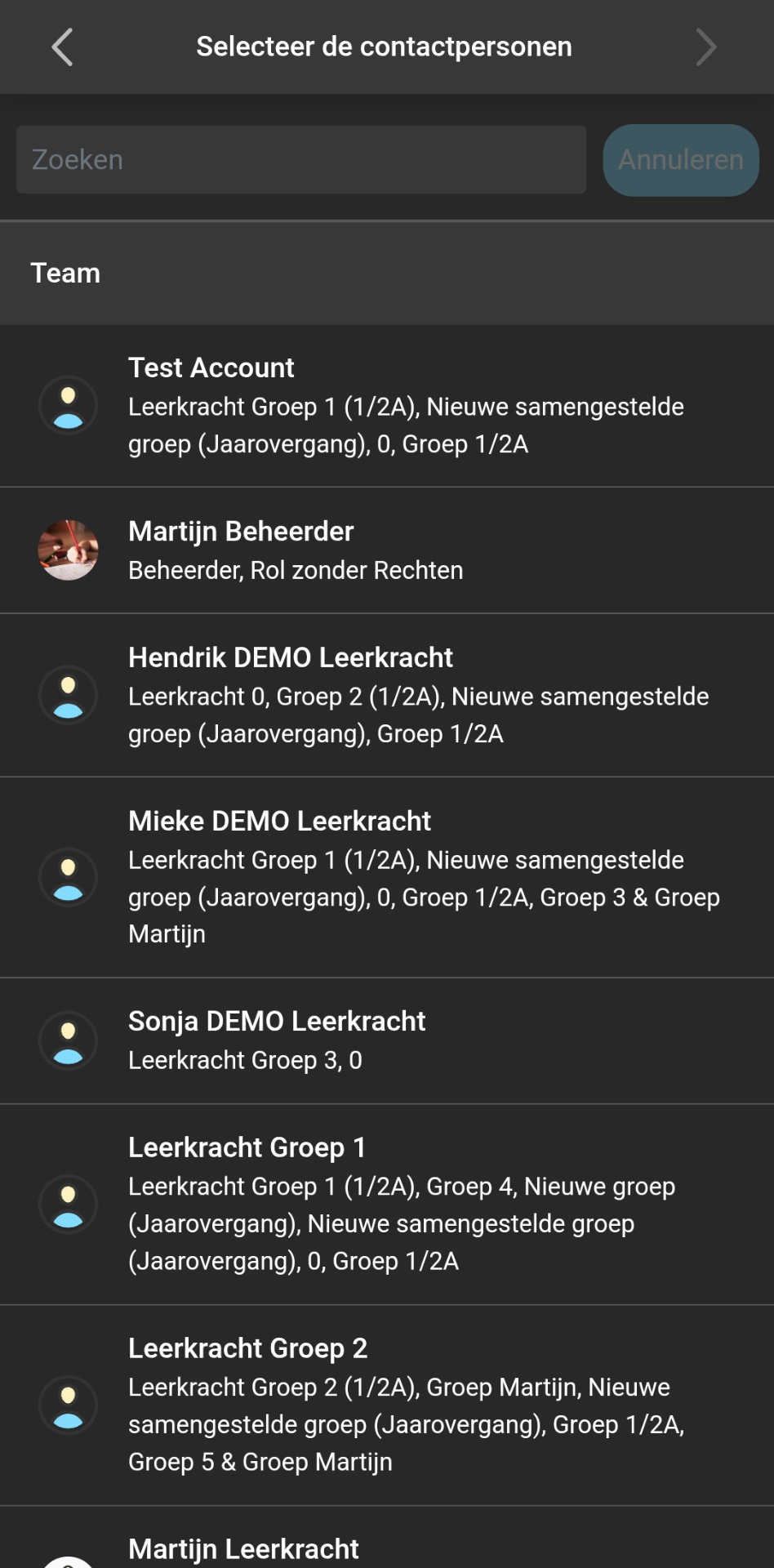Choose Martijn Beheerder as contact
Image resolution: width=774 pixels, height=1568 pixels.
point(387,550)
